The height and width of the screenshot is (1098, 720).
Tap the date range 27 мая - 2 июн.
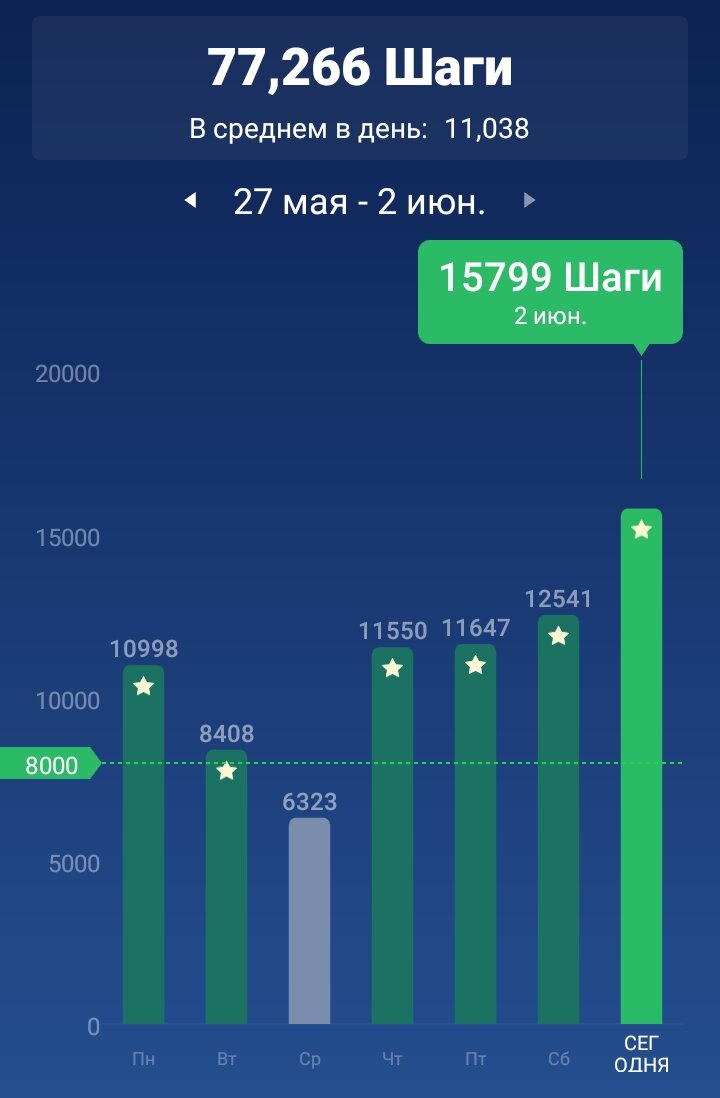tap(360, 200)
